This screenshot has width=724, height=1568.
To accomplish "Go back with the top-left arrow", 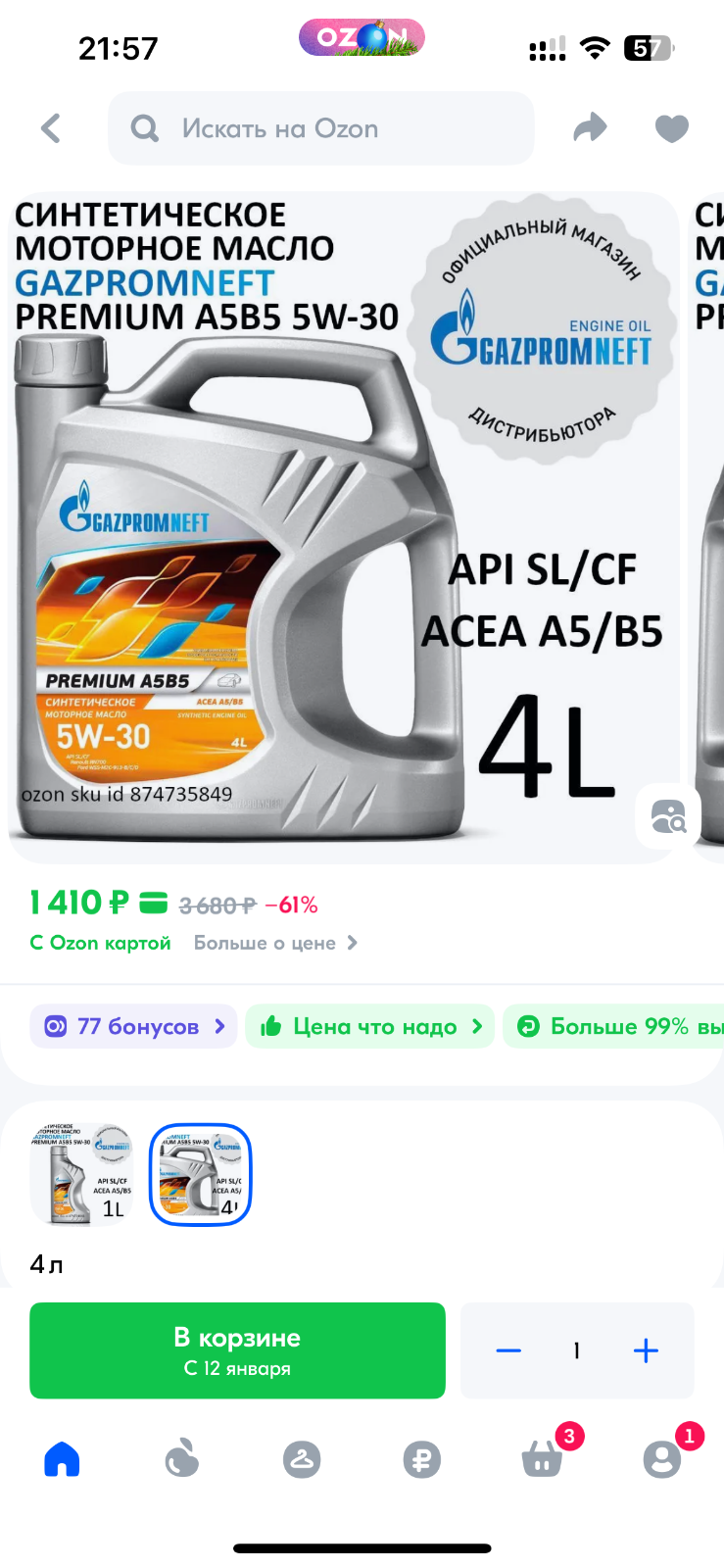I will (51, 128).
